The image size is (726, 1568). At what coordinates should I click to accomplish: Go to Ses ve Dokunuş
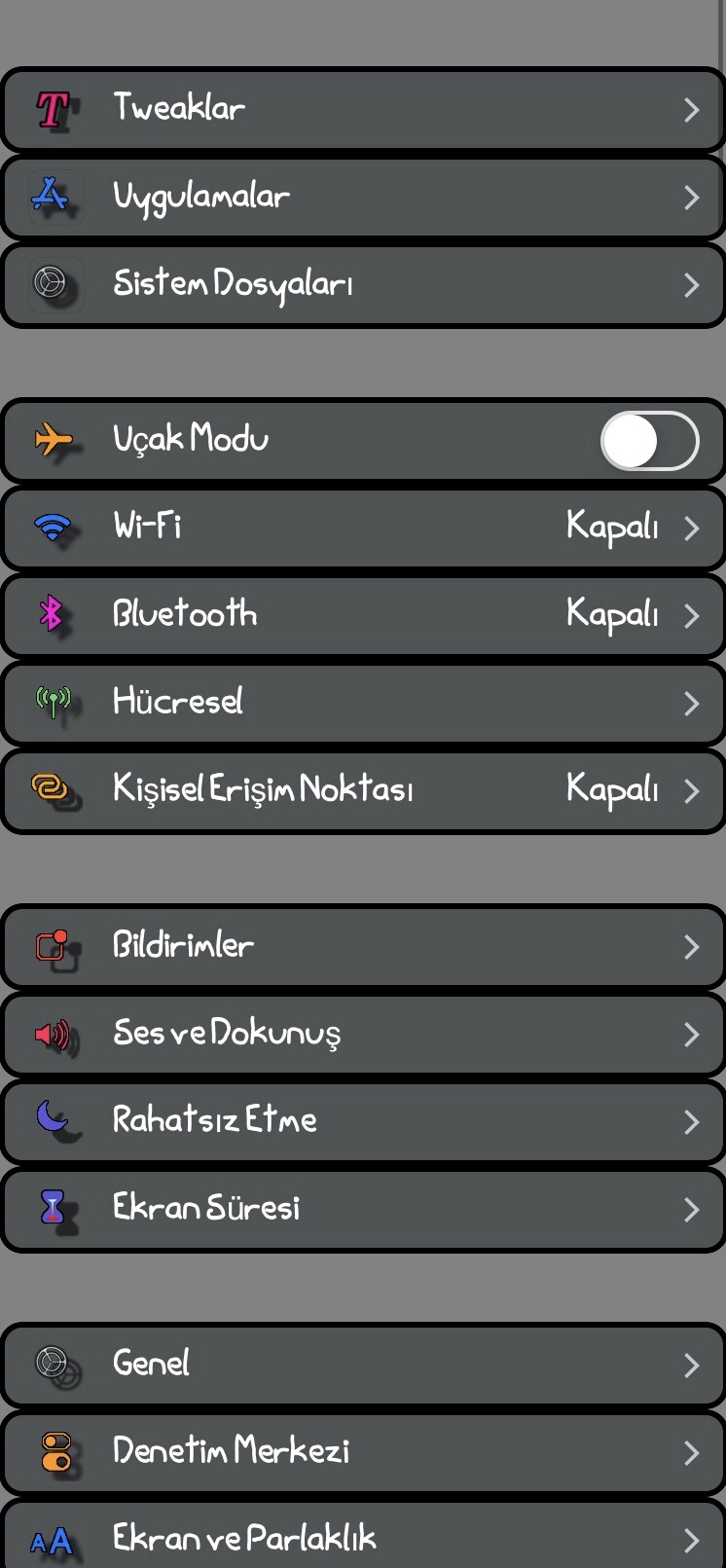coord(362,1034)
